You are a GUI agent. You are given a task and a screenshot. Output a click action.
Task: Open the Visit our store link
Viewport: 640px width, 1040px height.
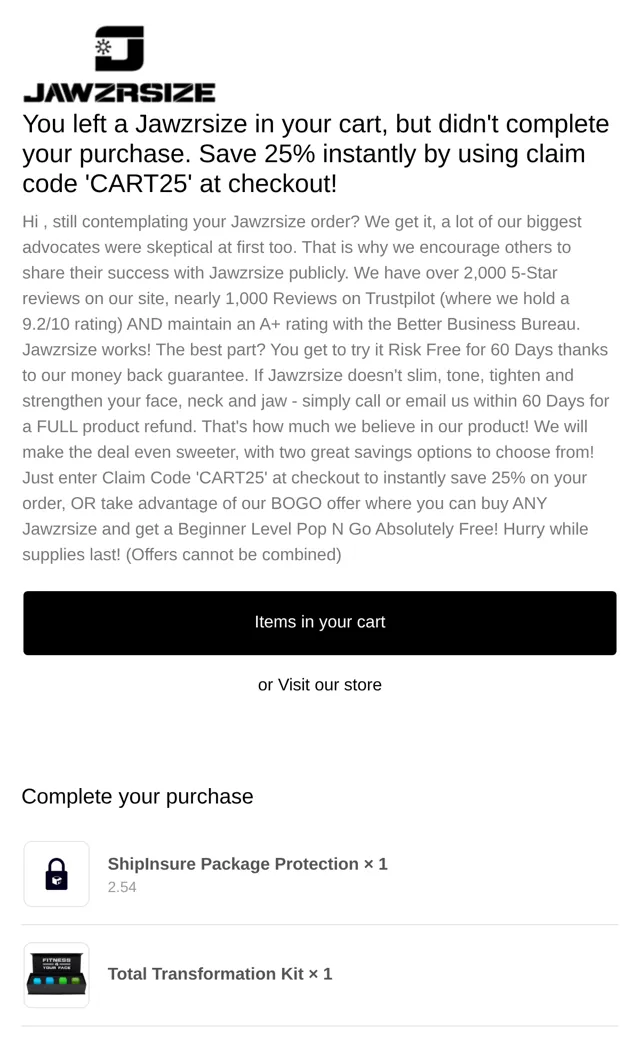pyautogui.click(x=329, y=684)
